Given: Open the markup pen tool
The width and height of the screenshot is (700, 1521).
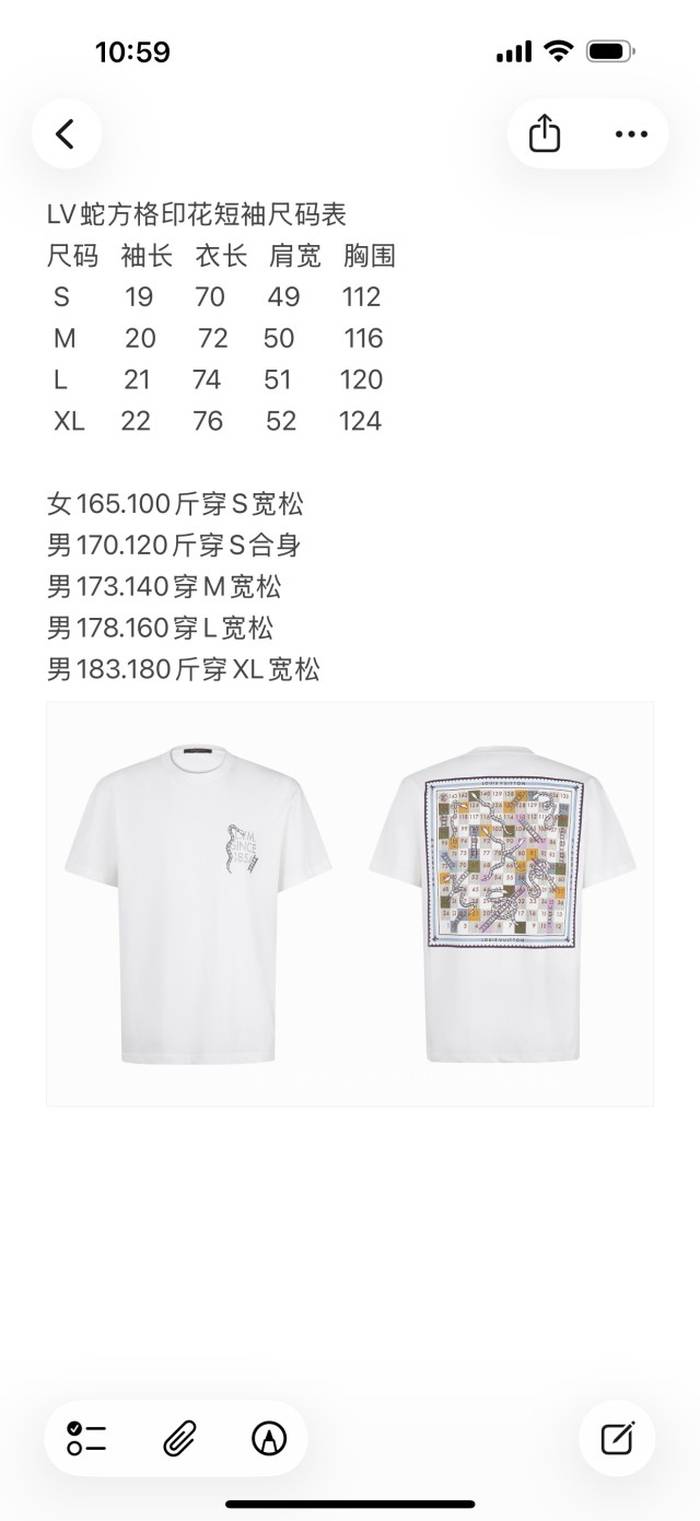Looking at the screenshot, I should tap(269, 1438).
